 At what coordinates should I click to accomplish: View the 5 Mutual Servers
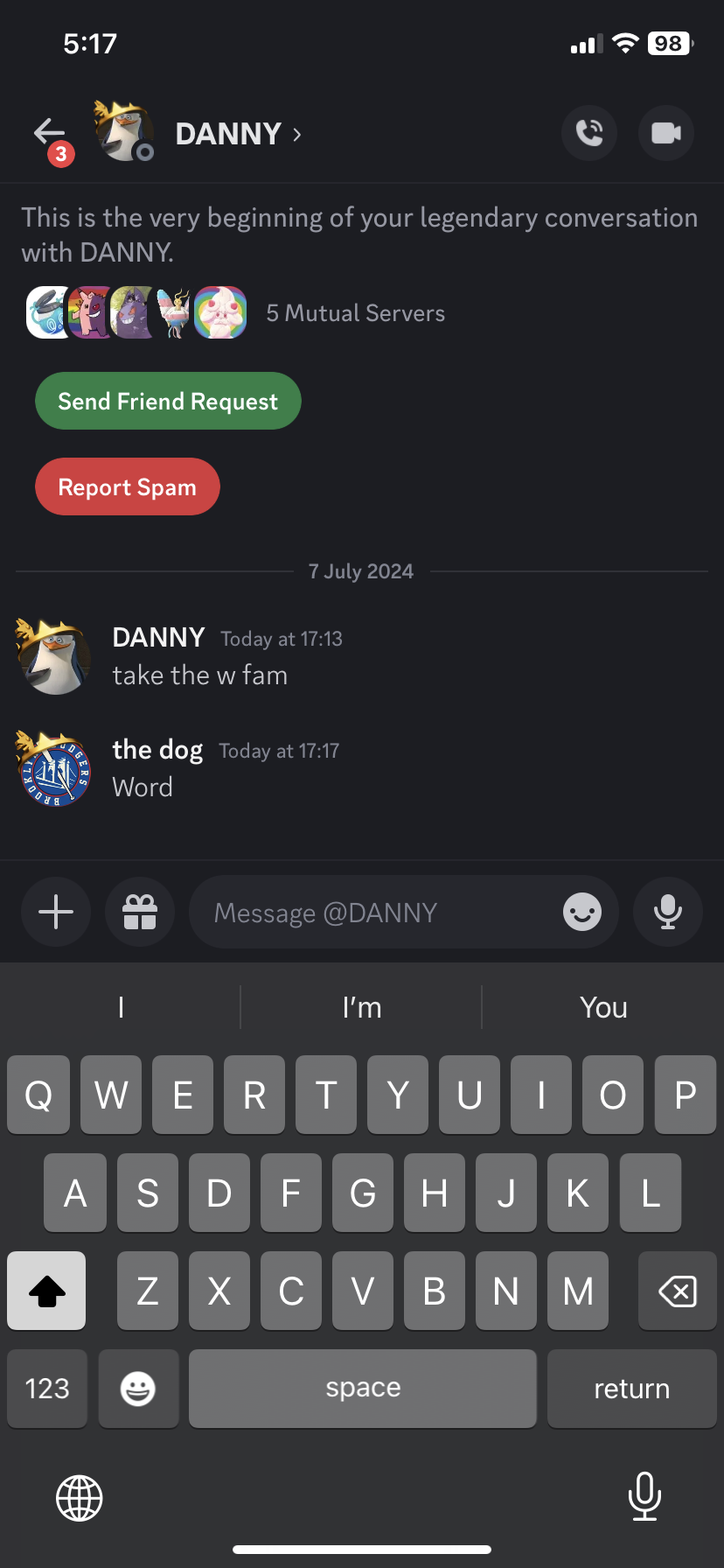[355, 313]
